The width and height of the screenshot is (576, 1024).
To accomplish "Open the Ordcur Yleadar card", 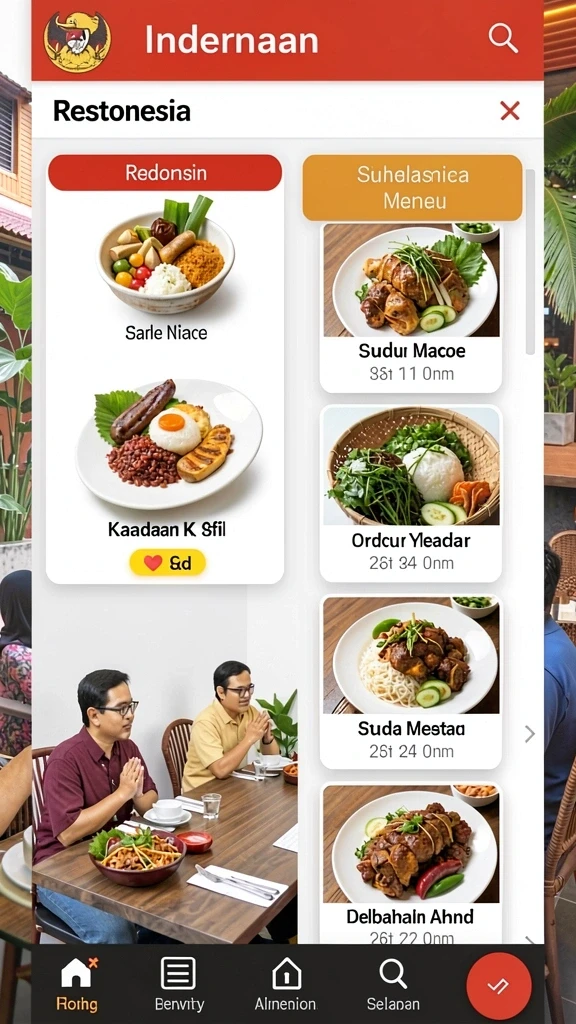I will (x=411, y=493).
